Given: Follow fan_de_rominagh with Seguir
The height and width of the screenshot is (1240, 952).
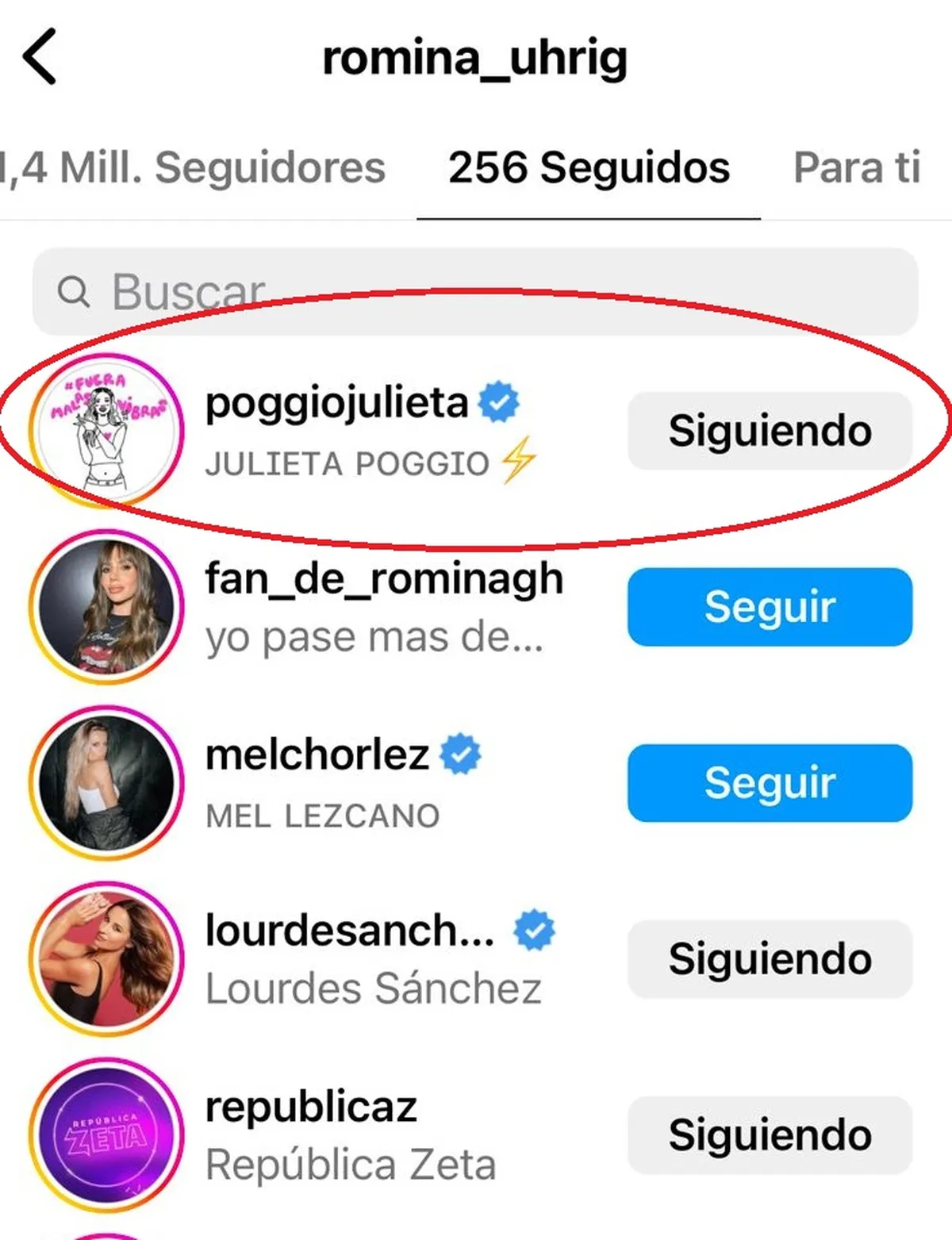Looking at the screenshot, I should coord(770,607).
